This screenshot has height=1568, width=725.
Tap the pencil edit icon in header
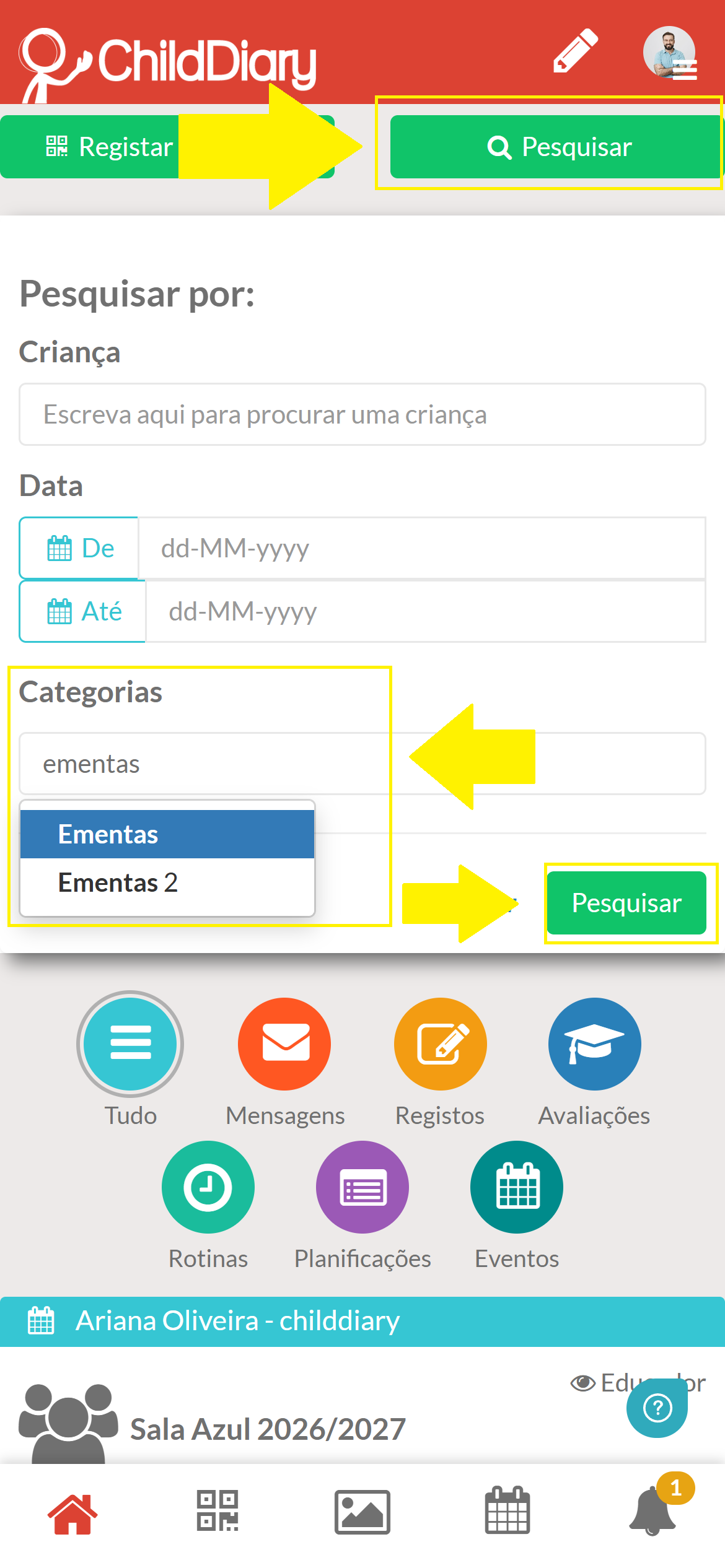tap(576, 51)
